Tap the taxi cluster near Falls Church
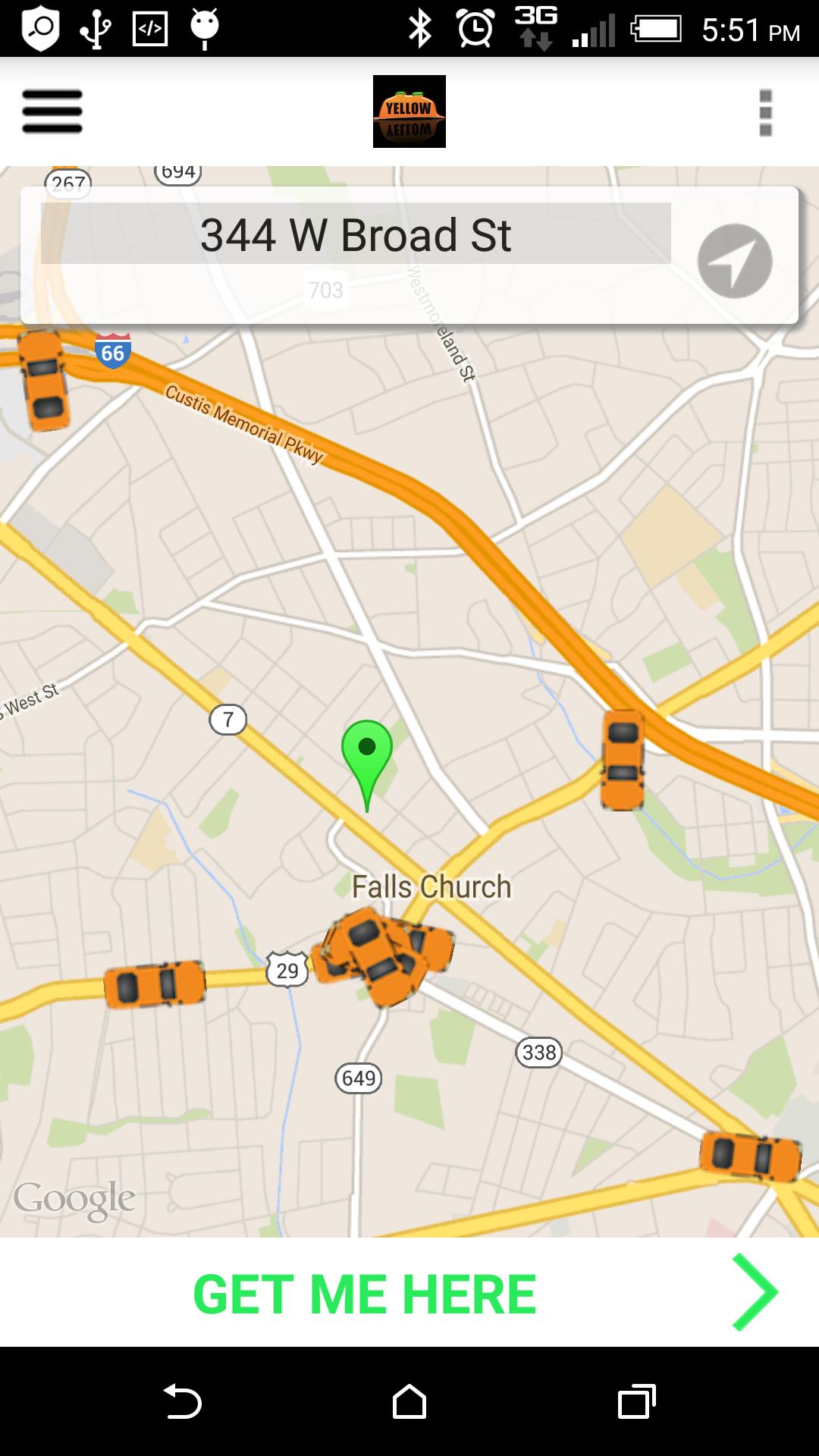 coord(383,958)
